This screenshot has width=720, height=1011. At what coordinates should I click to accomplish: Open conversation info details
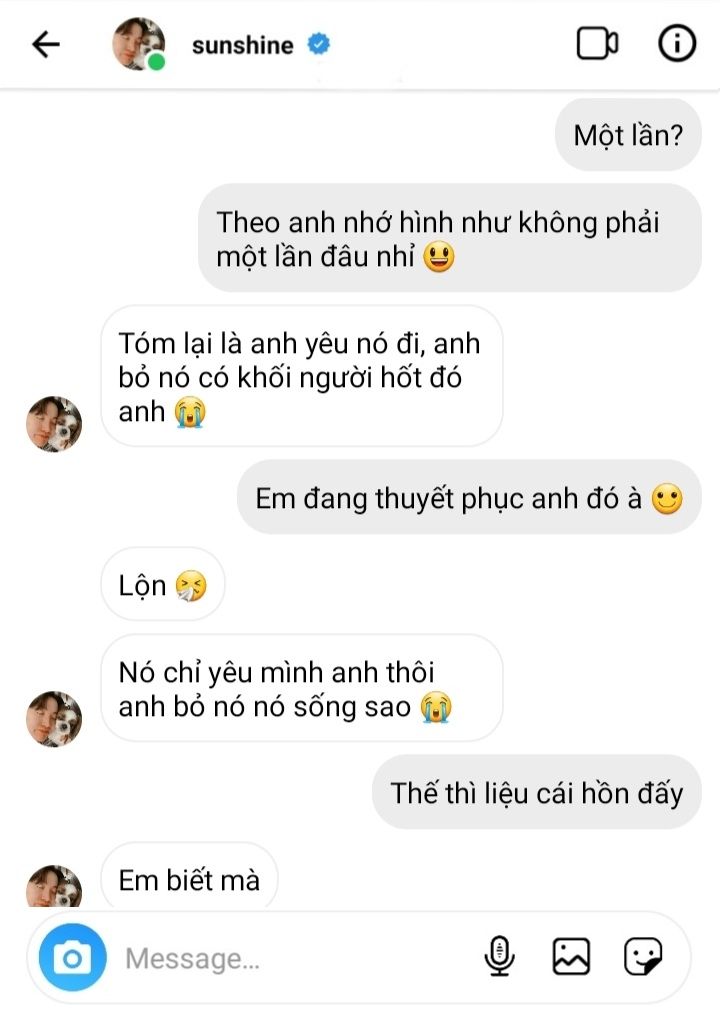point(677,45)
